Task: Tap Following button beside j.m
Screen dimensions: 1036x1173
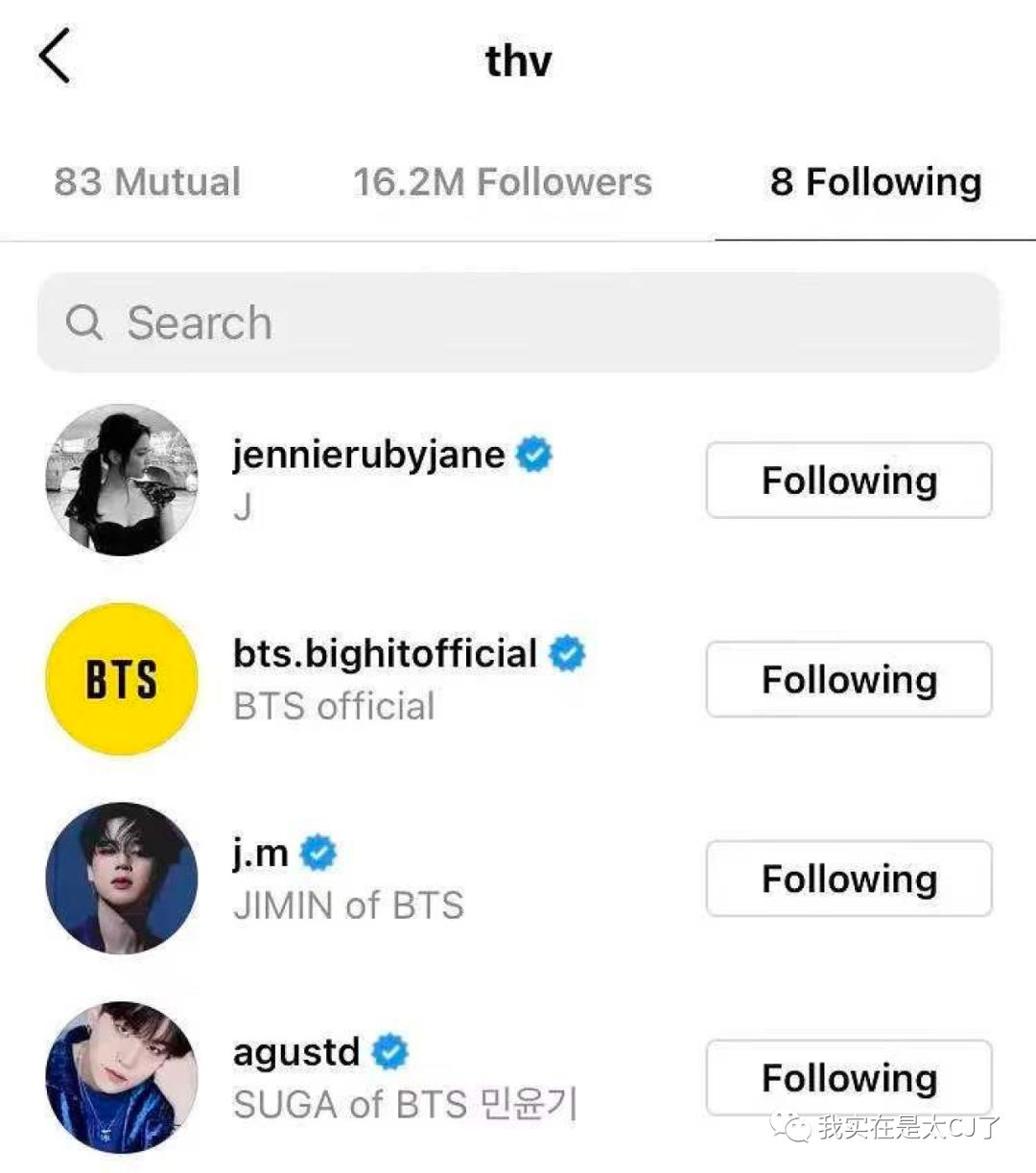Action: click(x=849, y=880)
